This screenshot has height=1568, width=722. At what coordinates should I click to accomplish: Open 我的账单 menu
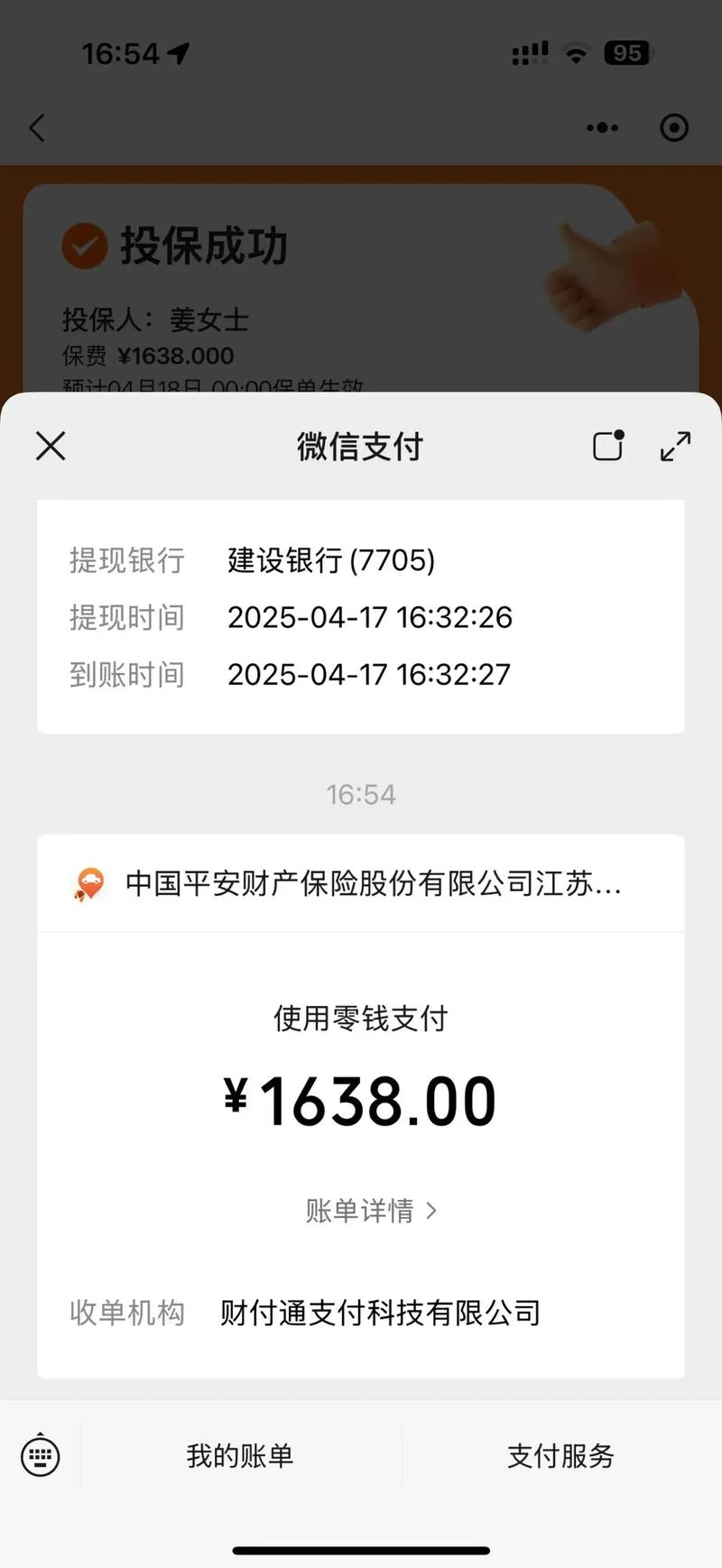pyautogui.click(x=240, y=1456)
